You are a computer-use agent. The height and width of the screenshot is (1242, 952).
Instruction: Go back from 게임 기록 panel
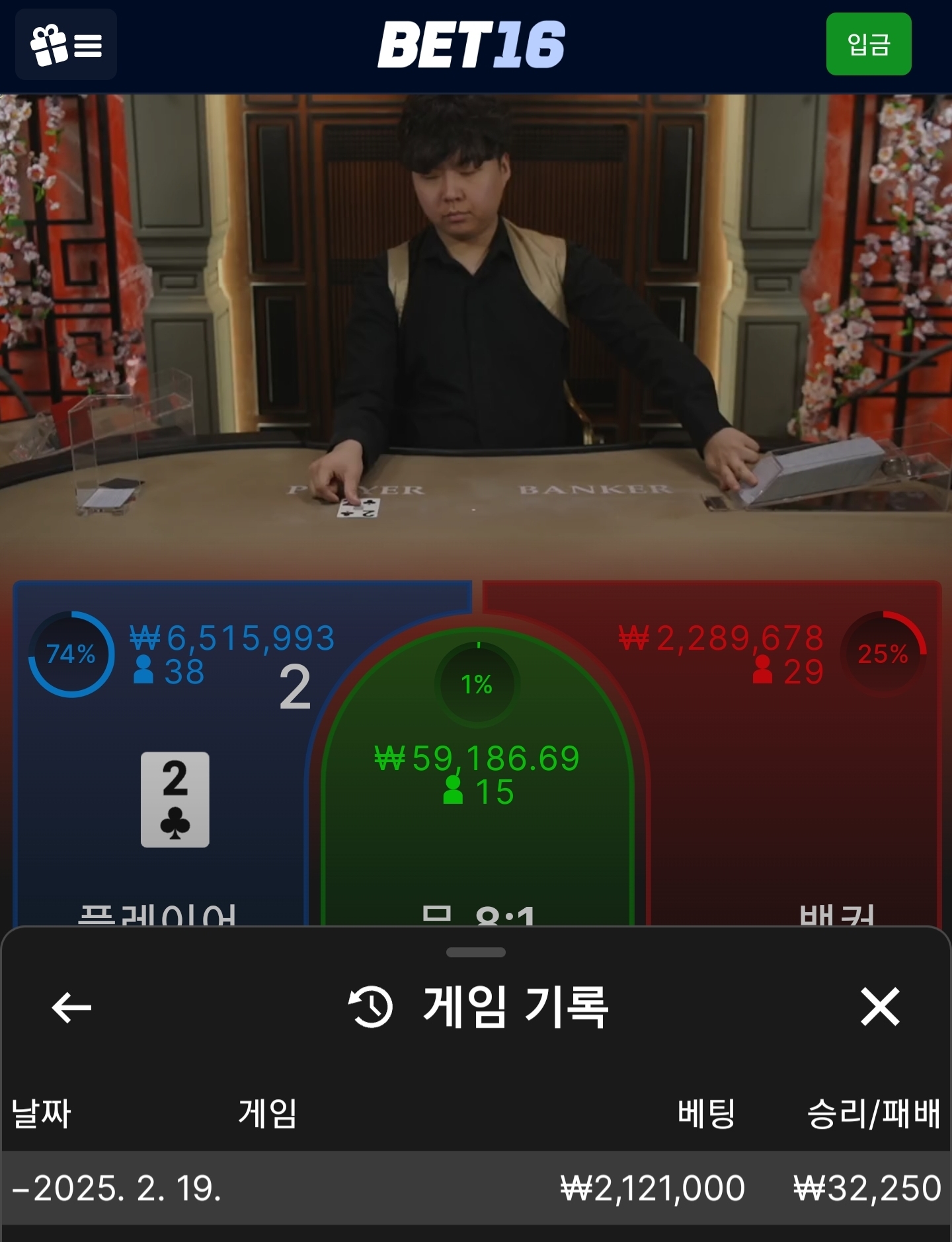coord(71,1007)
